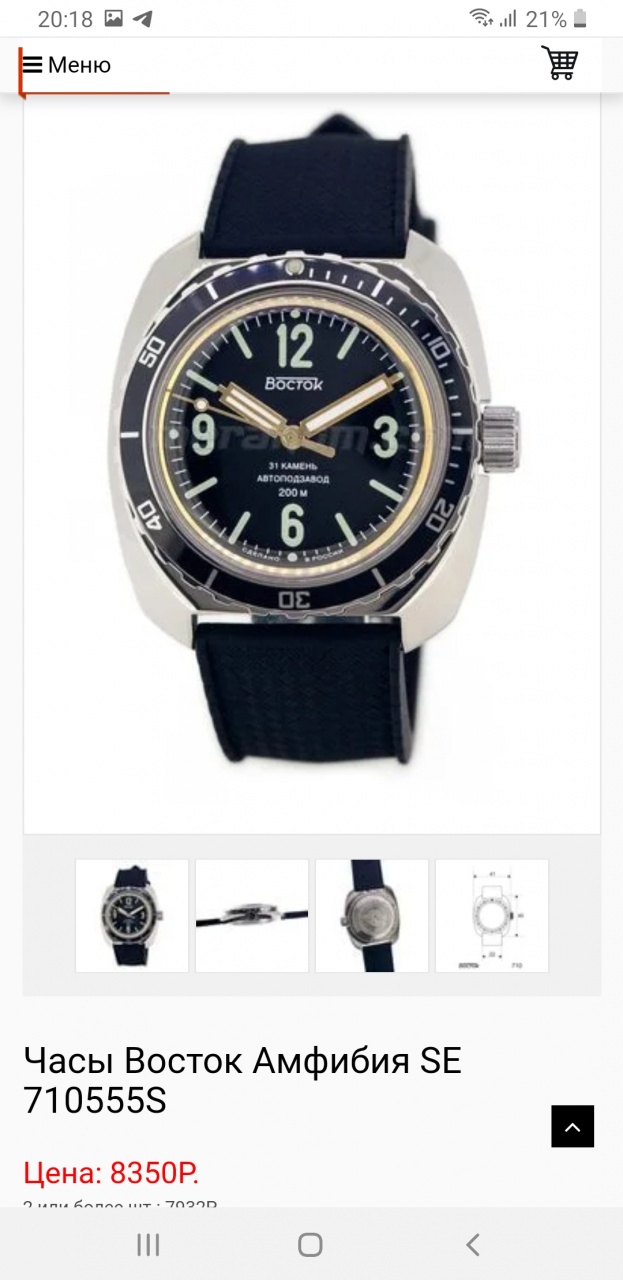The image size is (623, 1280).
Task: Open the Меню hamburger menu
Action: click(x=66, y=66)
